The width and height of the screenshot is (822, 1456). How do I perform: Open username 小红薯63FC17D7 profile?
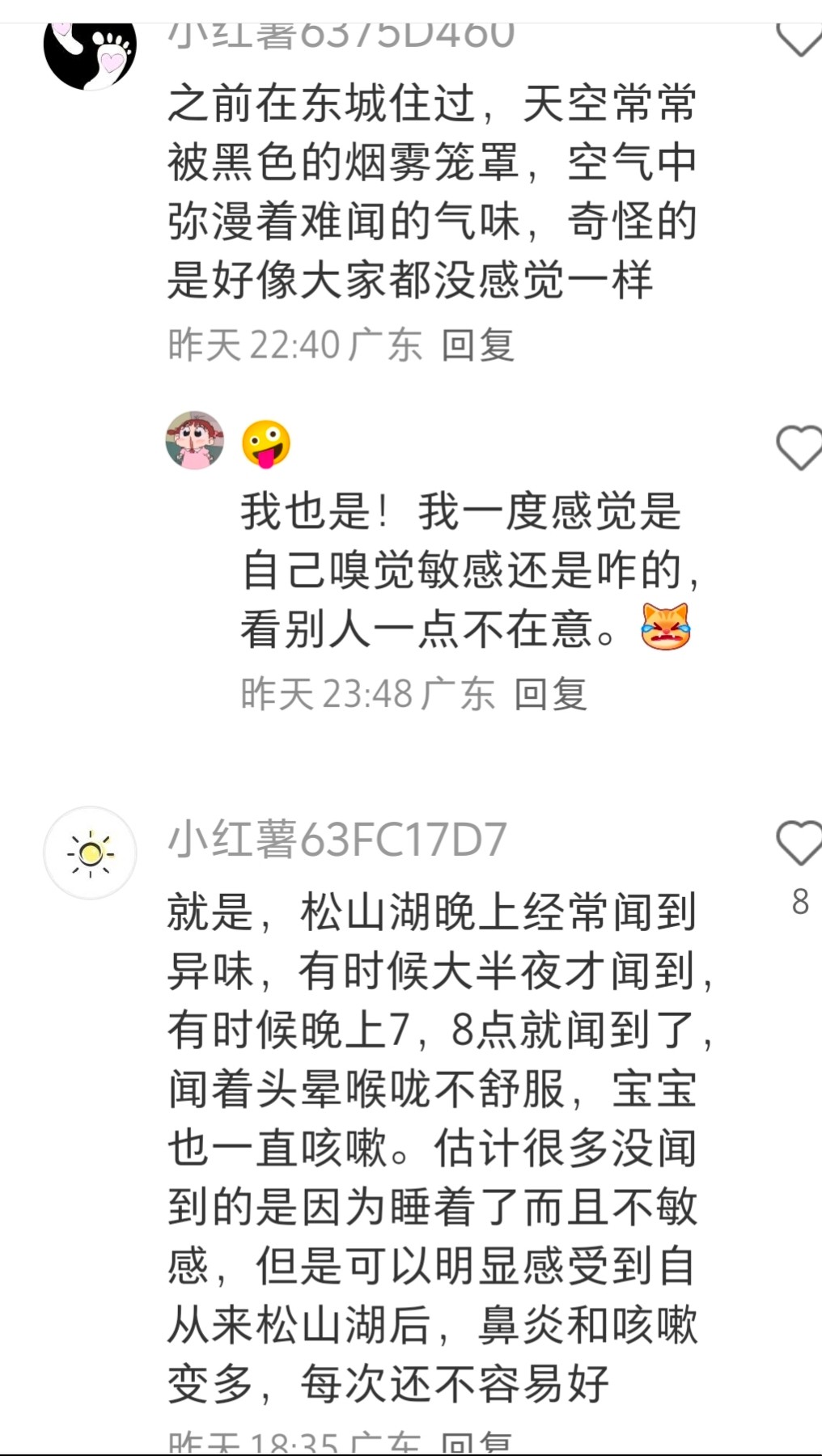337,840
